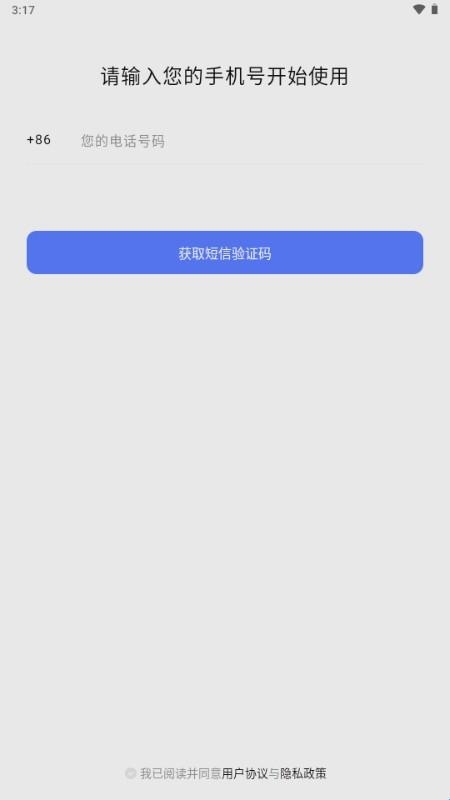The height and width of the screenshot is (800, 450).
Task: Open the 用户协议 link
Action: click(x=245, y=773)
